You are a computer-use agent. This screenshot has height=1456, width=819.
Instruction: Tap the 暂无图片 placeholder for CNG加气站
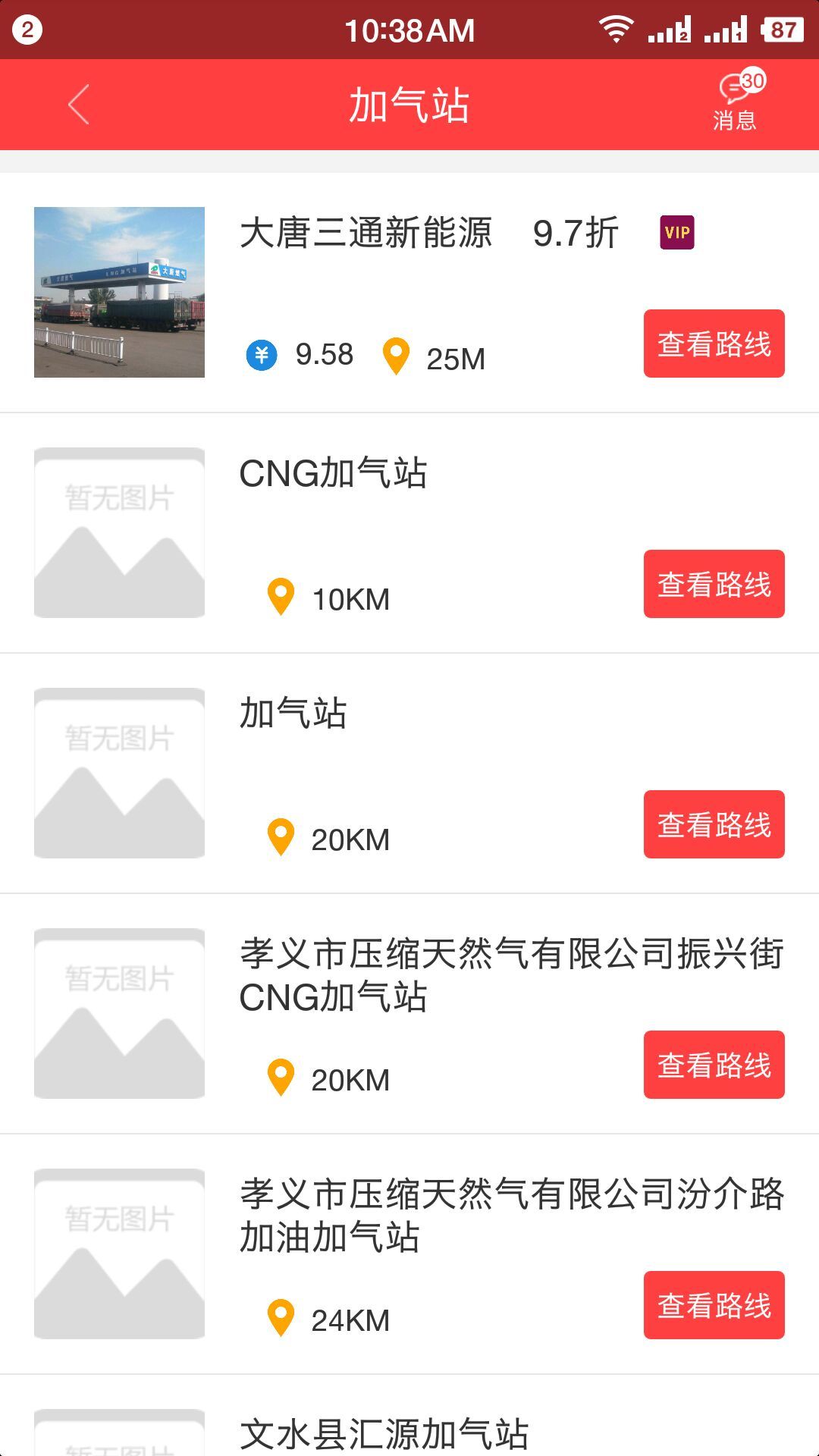(119, 531)
